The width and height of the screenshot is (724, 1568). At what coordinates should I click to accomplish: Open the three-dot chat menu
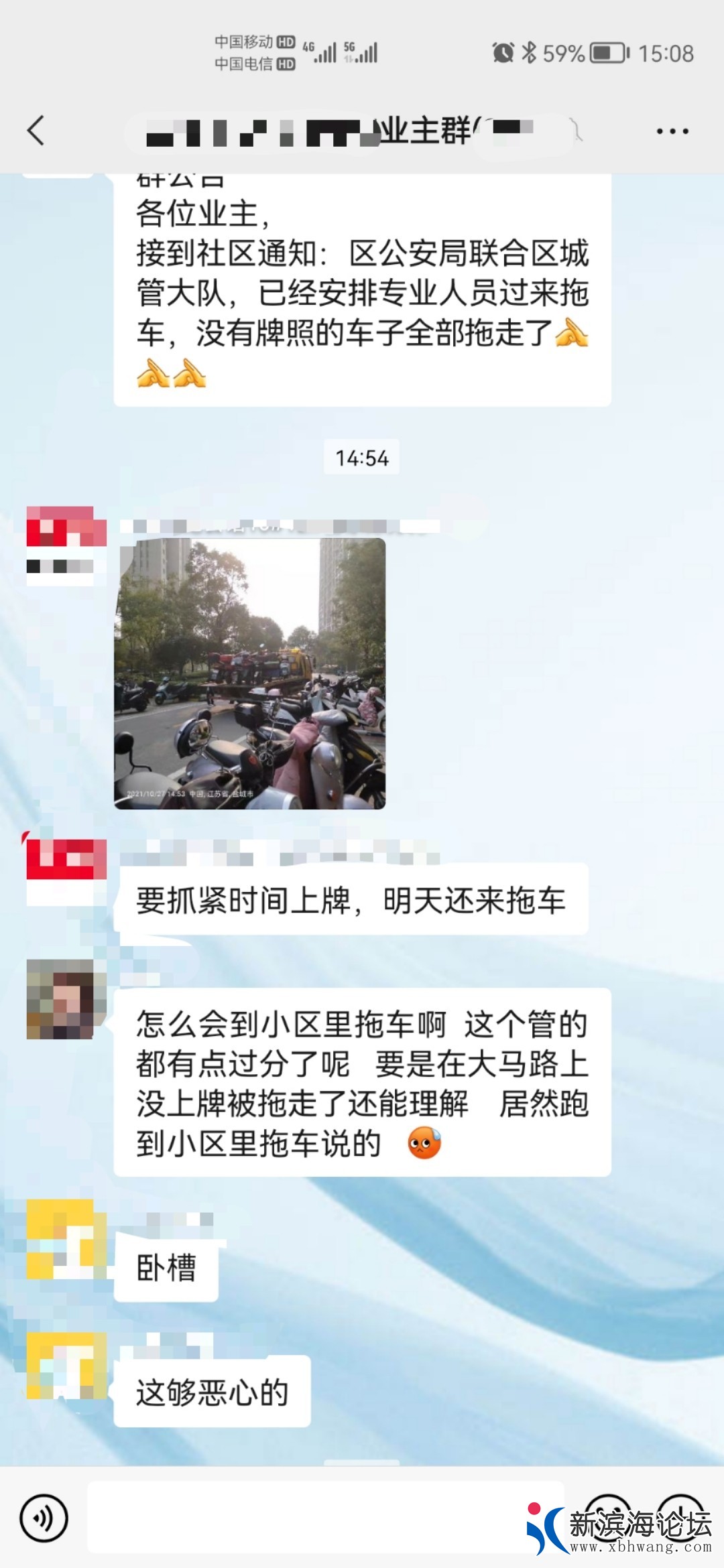coord(672,131)
